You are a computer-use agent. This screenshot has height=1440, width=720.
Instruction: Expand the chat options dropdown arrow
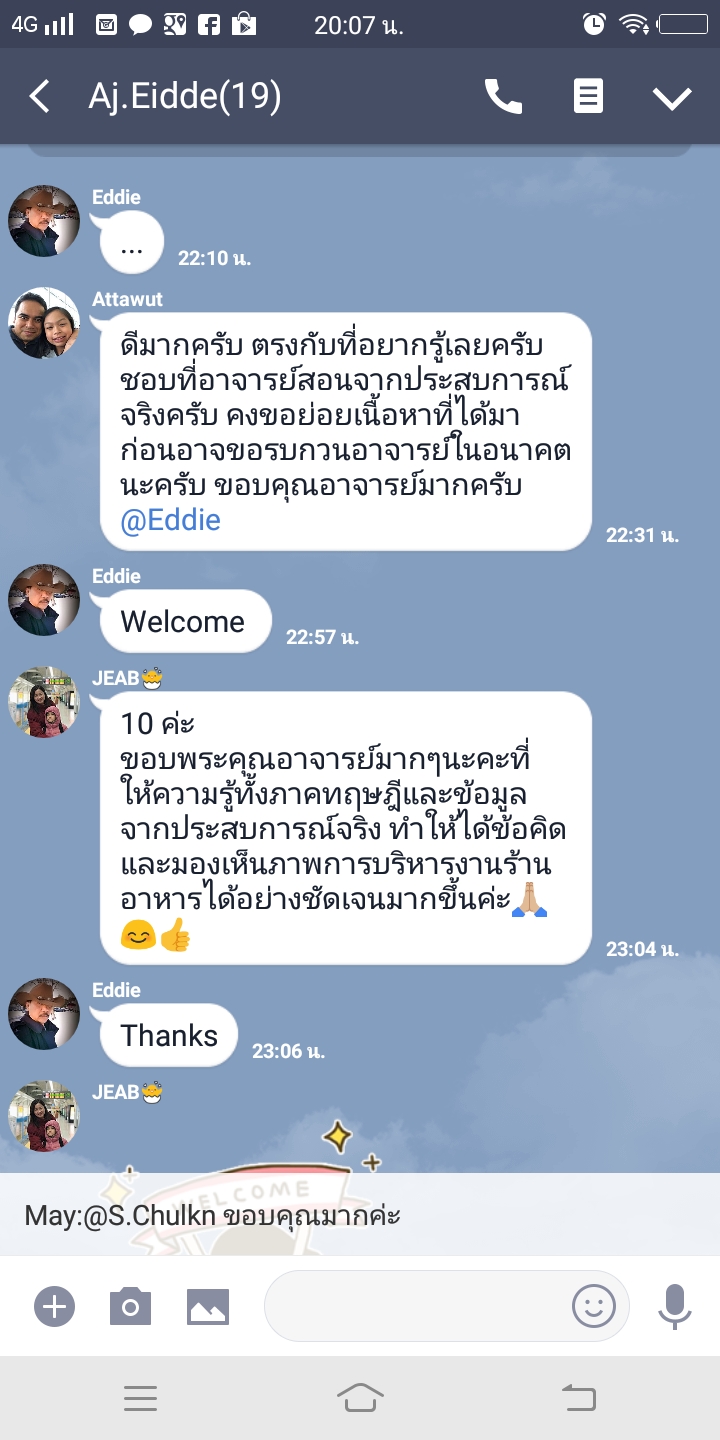pos(672,97)
